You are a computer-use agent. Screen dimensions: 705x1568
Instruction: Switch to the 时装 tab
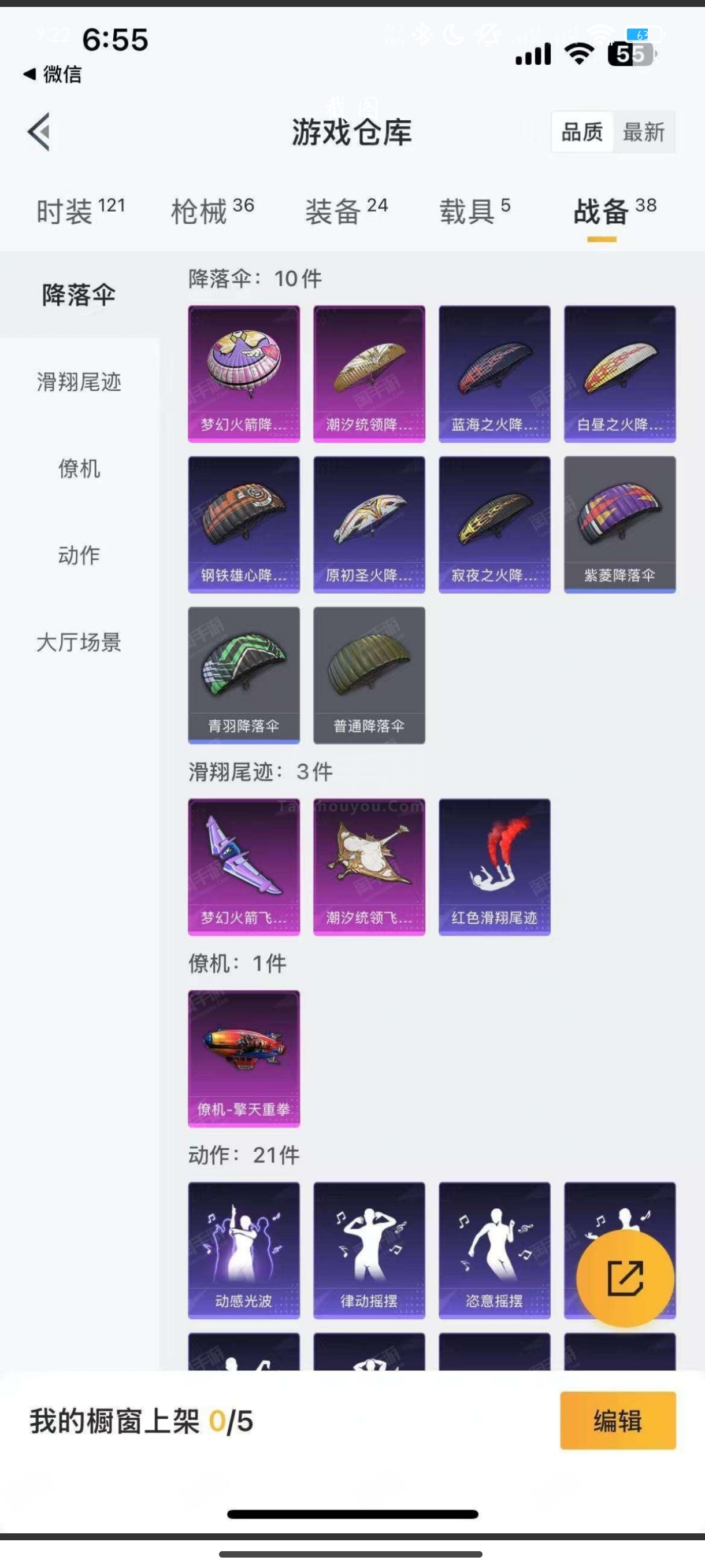(x=80, y=211)
